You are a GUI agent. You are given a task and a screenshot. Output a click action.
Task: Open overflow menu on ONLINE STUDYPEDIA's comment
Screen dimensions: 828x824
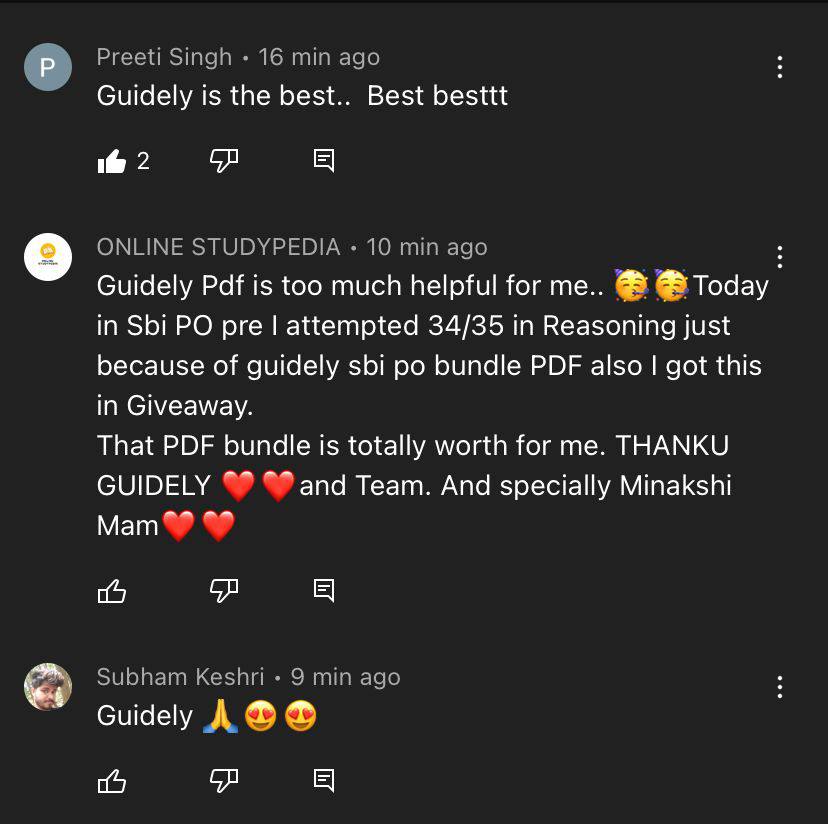click(780, 257)
